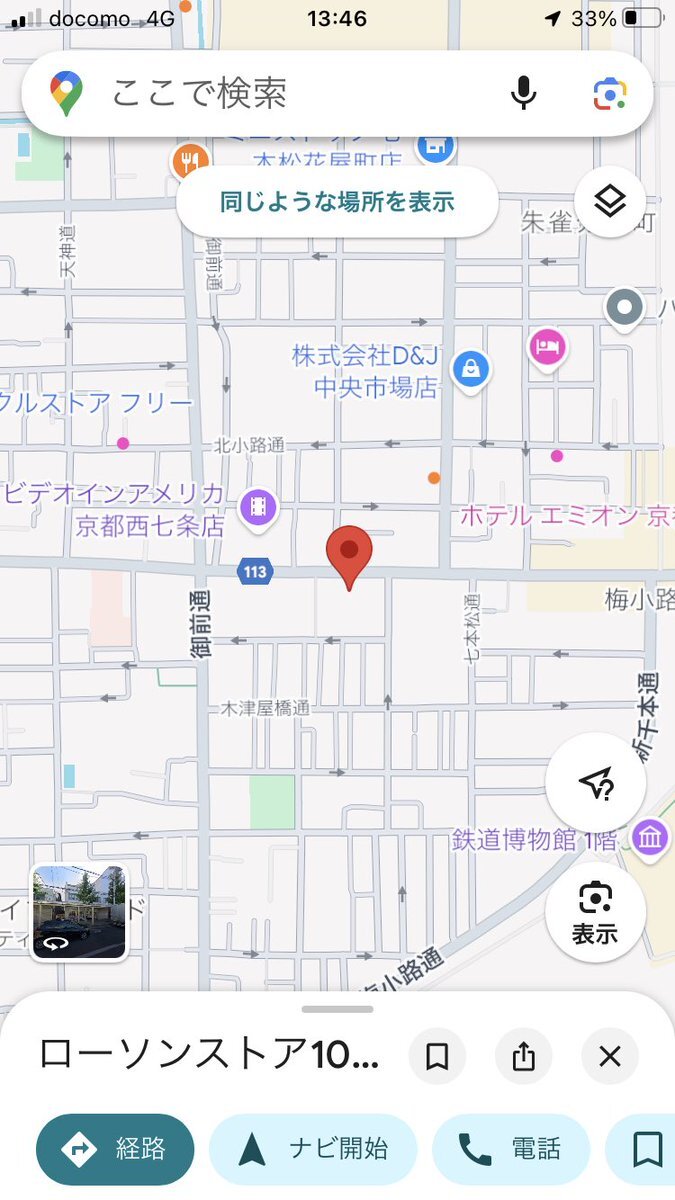Call the store via 電話 button
Image resolution: width=675 pixels, height=1200 pixels.
[x=510, y=1150]
